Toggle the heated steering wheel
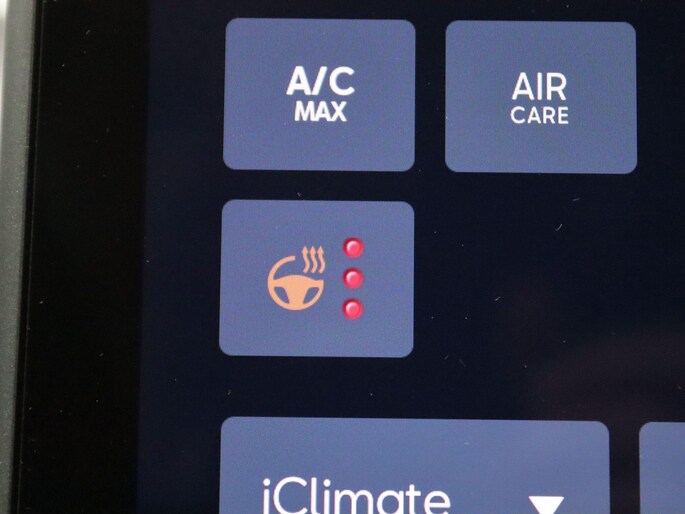Viewport: 685px width, 514px height. pyautogui.click(x=316, y=279)
